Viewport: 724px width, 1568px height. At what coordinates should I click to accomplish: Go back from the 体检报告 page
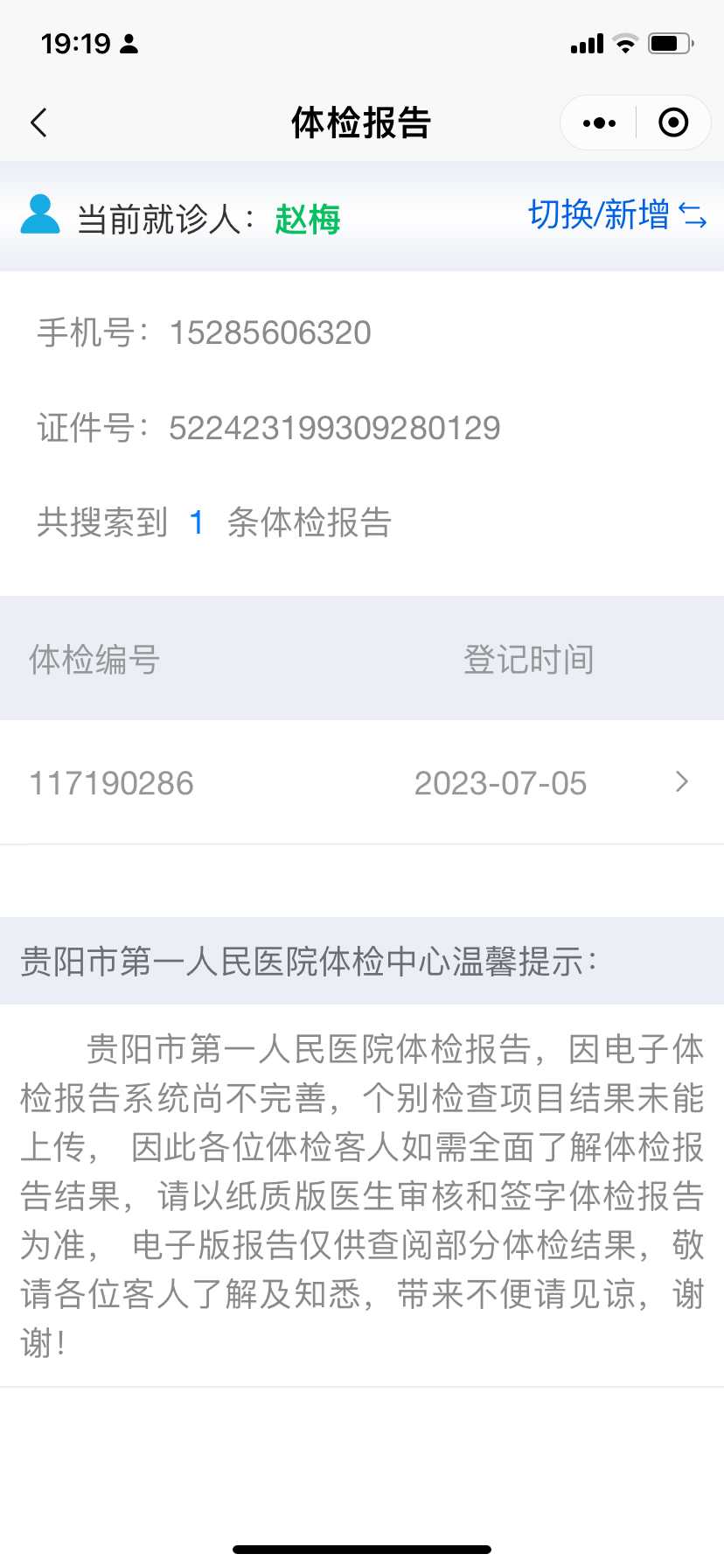tap(38, 123)
